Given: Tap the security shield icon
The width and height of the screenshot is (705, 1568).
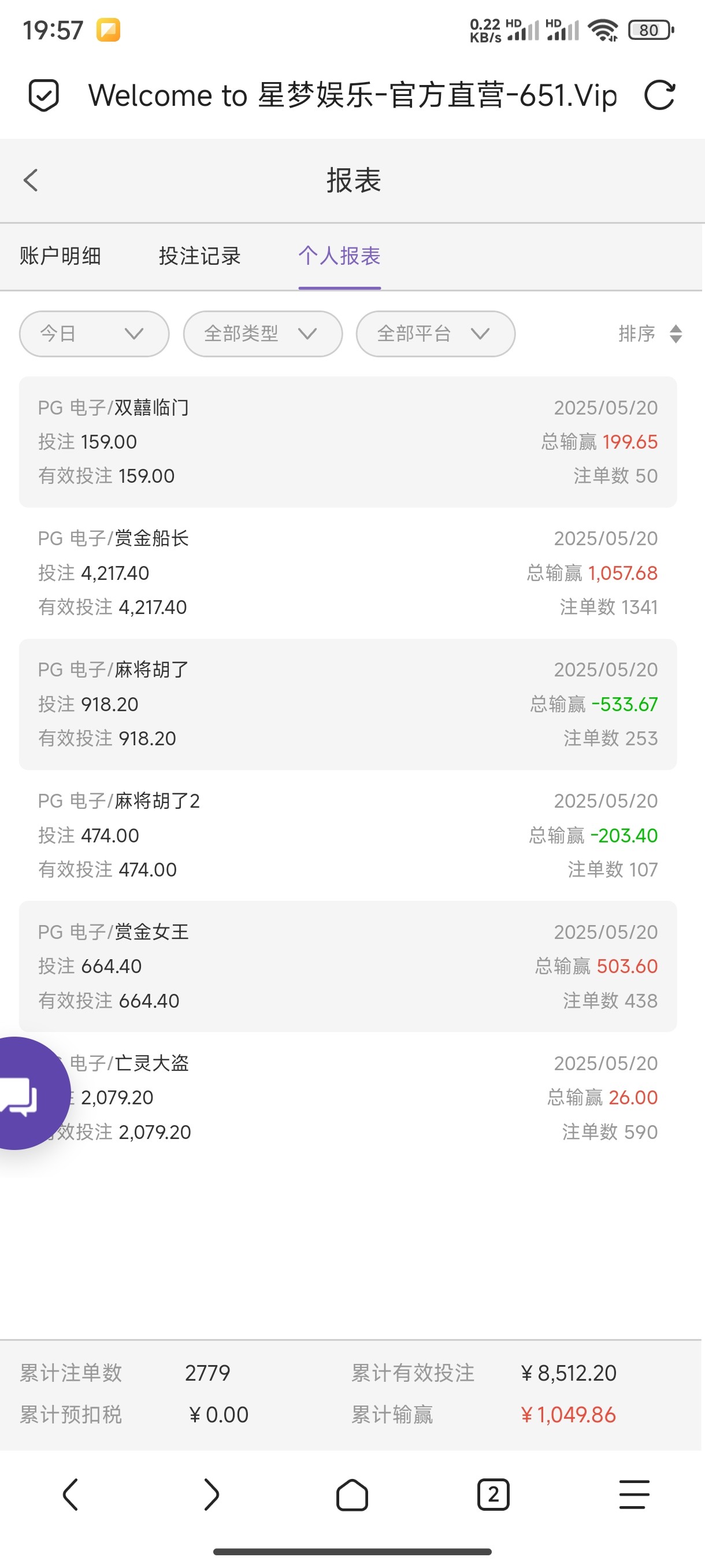Looking at the screenshot, I should [x=44, y=95].
